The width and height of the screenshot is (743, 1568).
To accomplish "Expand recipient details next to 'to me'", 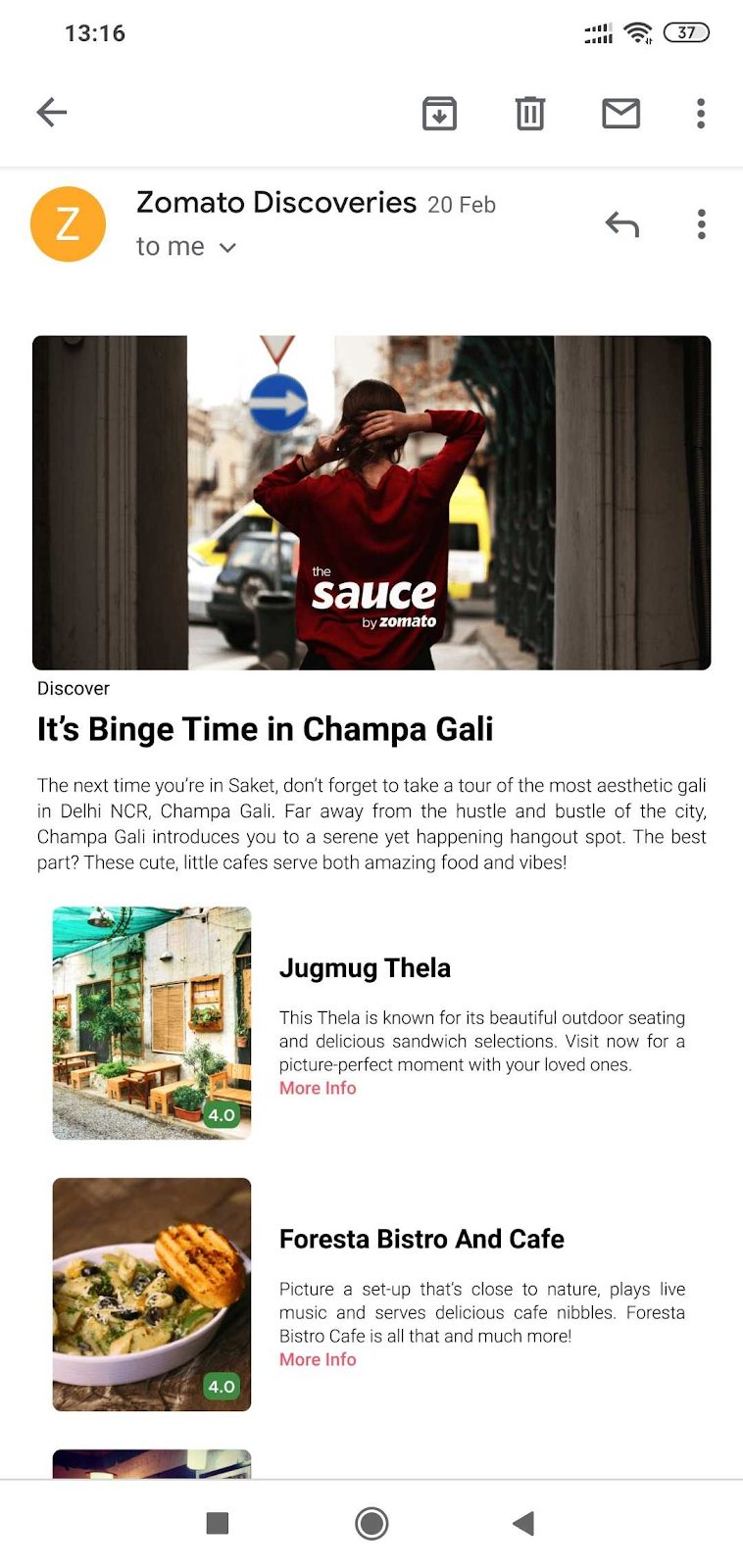I will (227, 248).
